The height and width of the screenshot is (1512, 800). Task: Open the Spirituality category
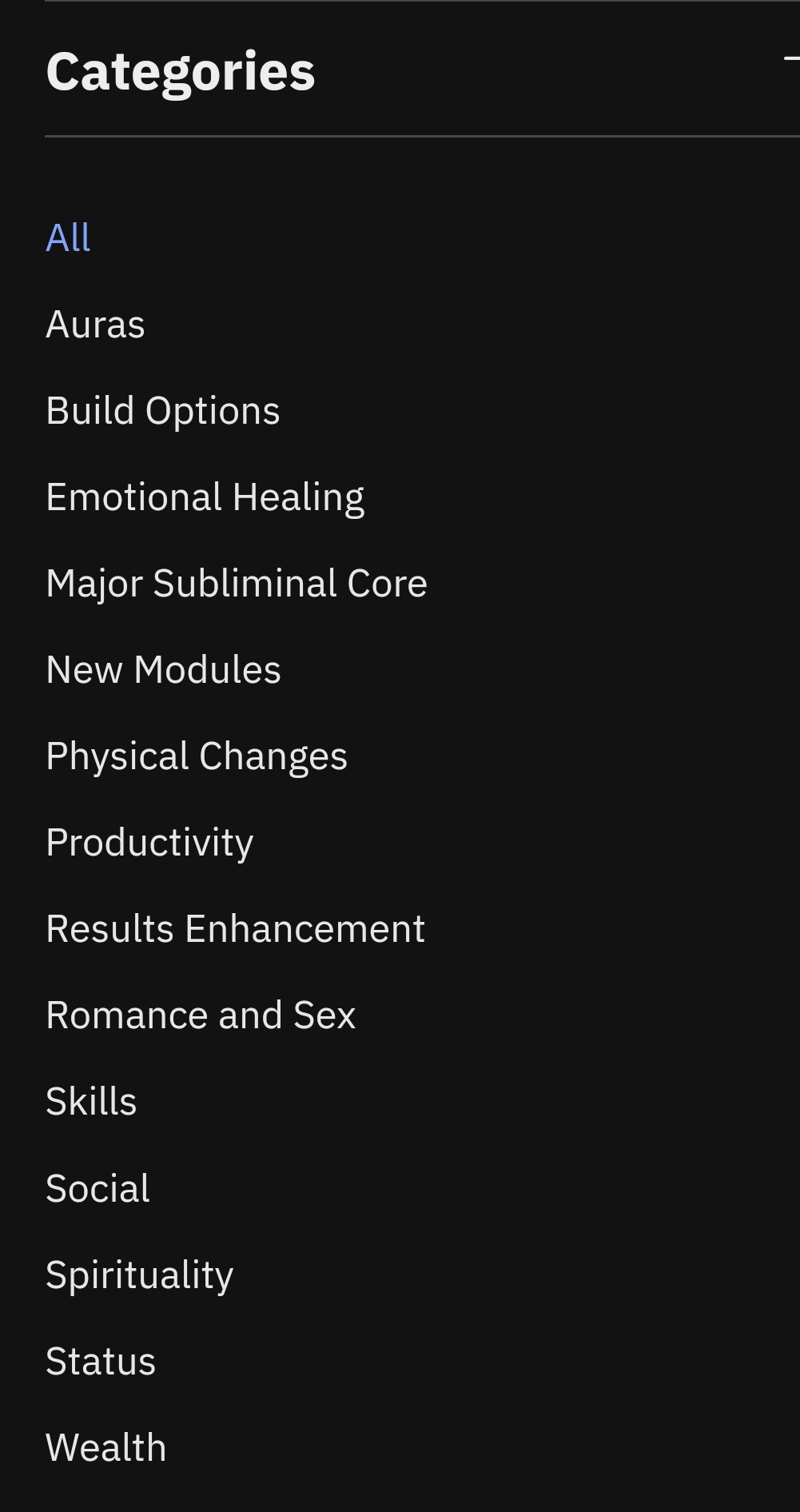tap(140, 1275)
